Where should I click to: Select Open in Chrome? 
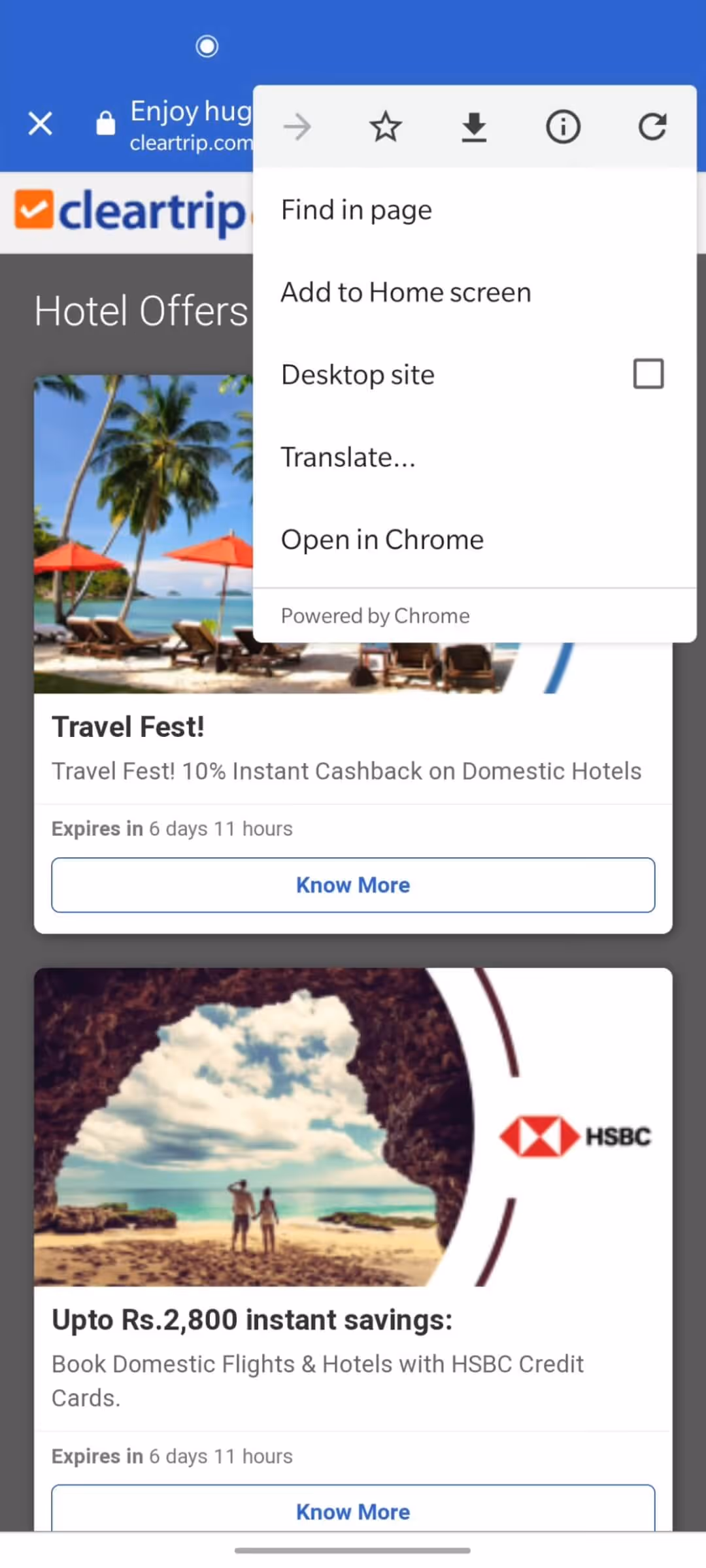pyautogui.click(x=382, y=540)
